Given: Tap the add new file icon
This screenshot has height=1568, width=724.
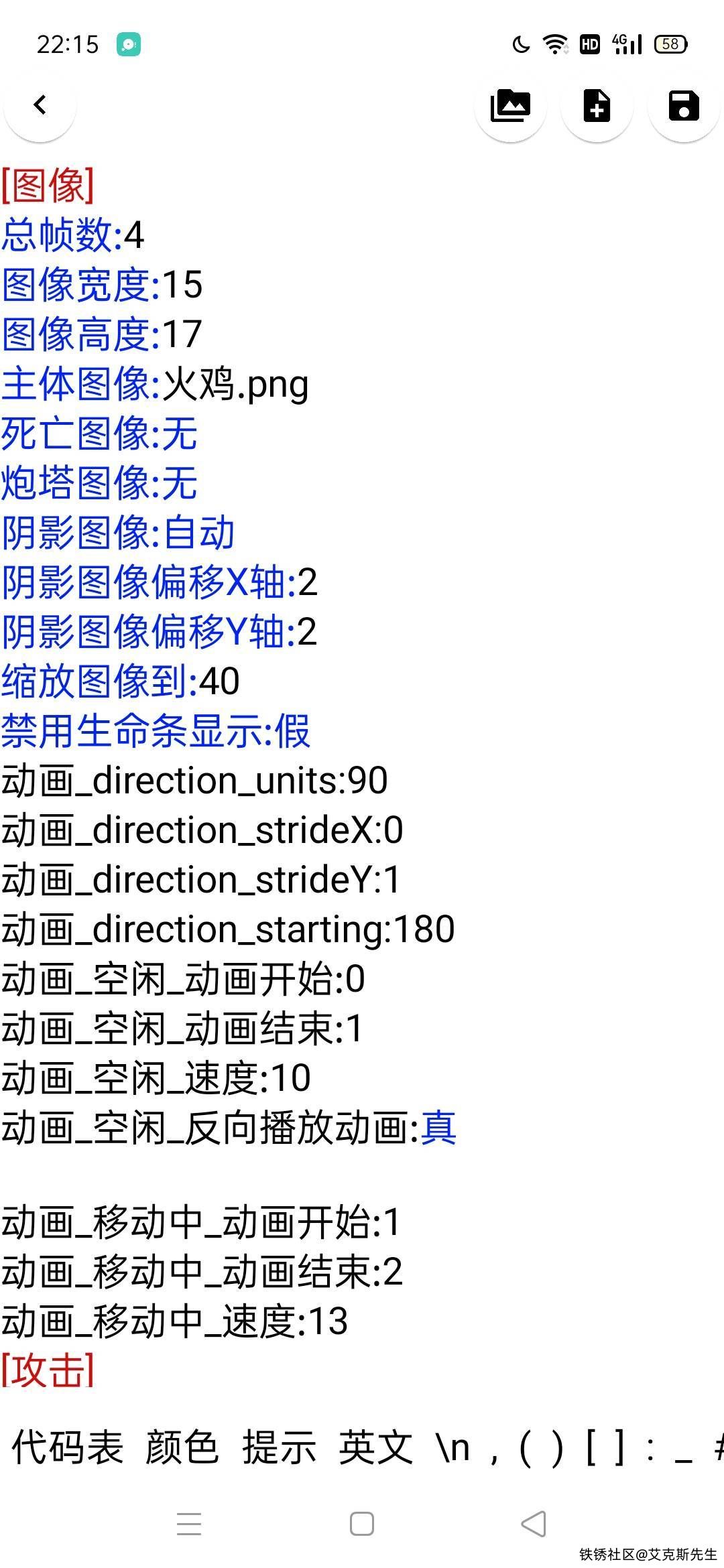Looking at the screenshot, I should click(x=597, y=105).
